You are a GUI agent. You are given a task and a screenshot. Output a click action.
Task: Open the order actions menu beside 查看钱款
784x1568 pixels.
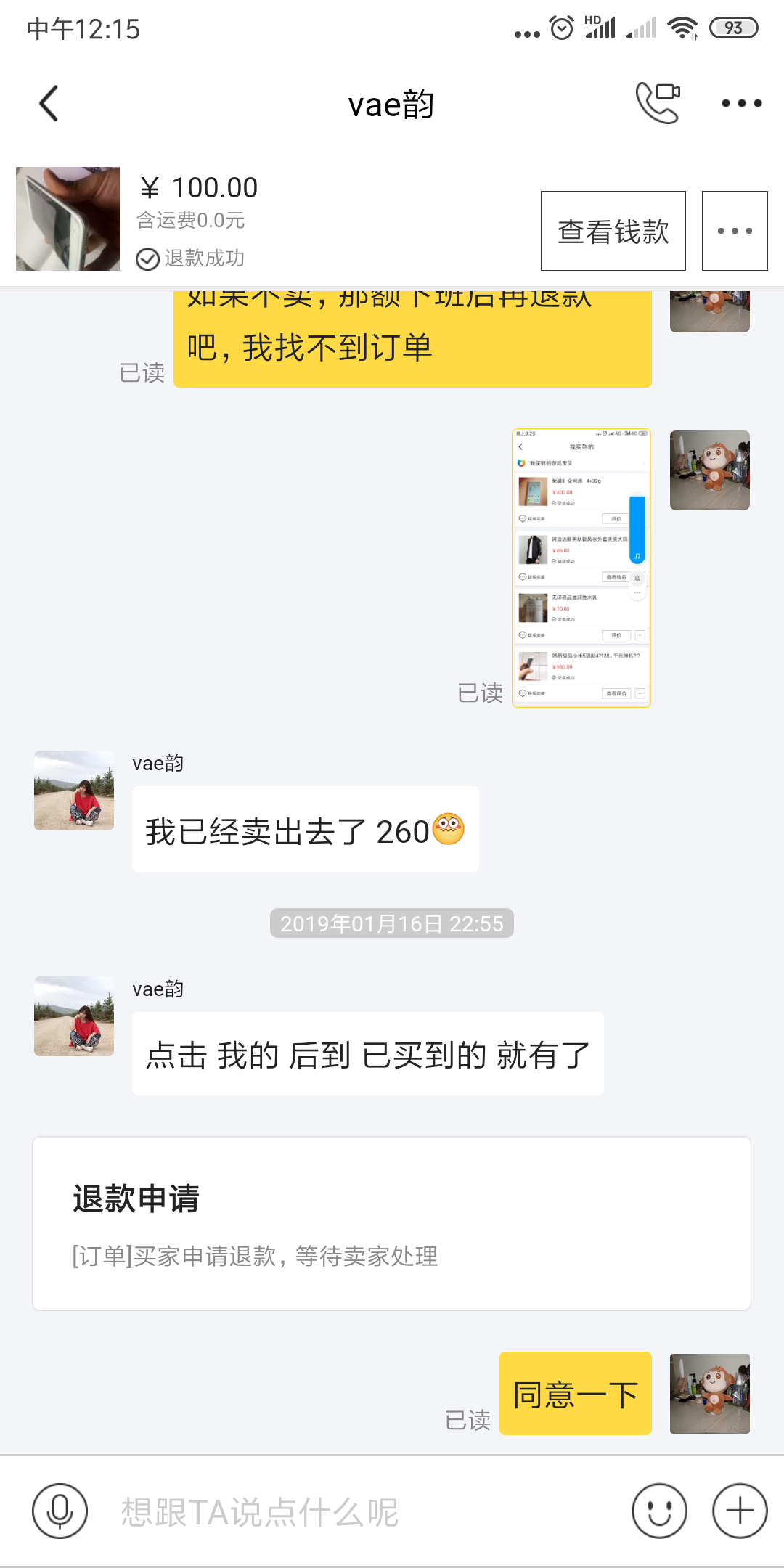point(735,230)
